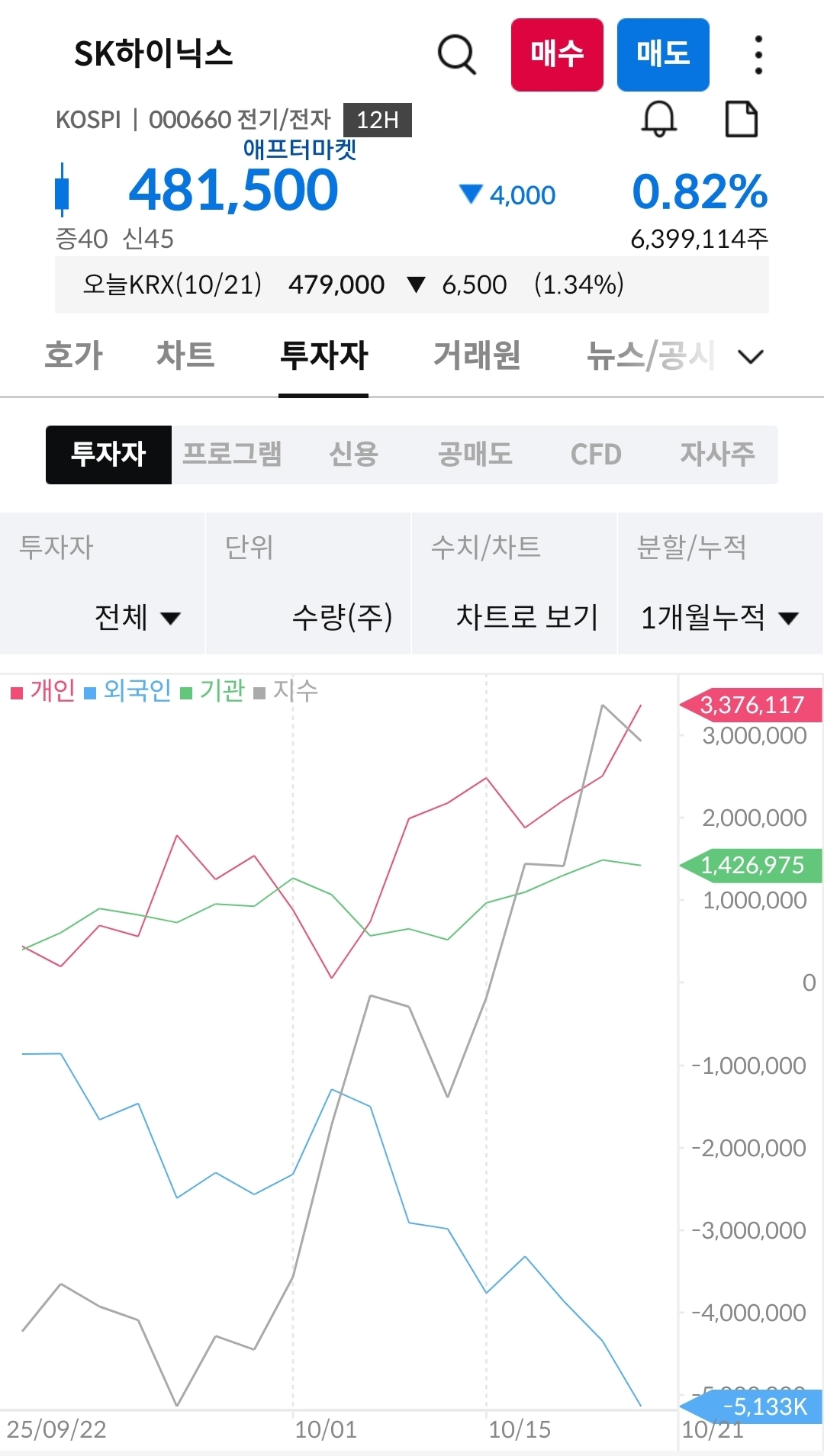This screenshot has width=824, height=1456.
Task: Switch to the 호가 tab
Action: pos(73,355)
